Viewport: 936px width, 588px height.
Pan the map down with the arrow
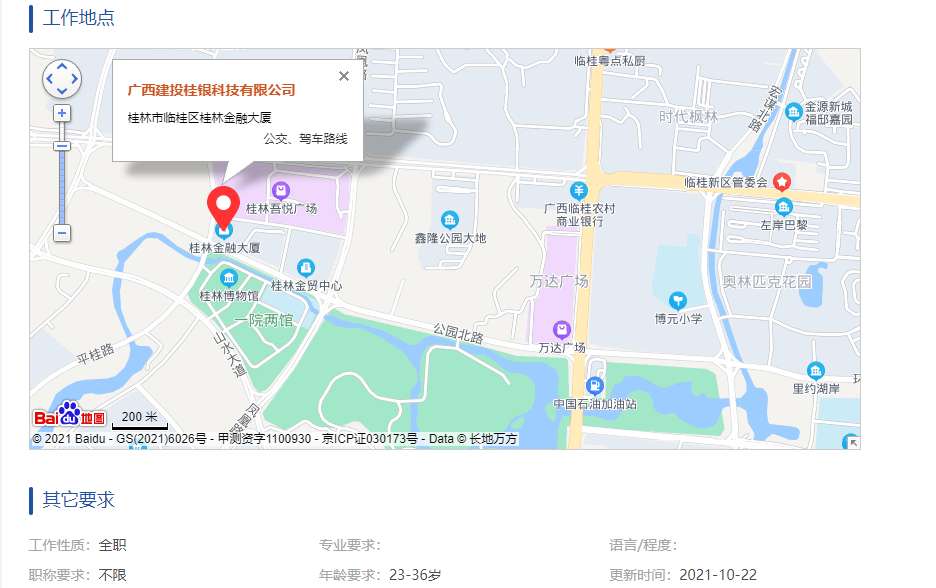62,92
